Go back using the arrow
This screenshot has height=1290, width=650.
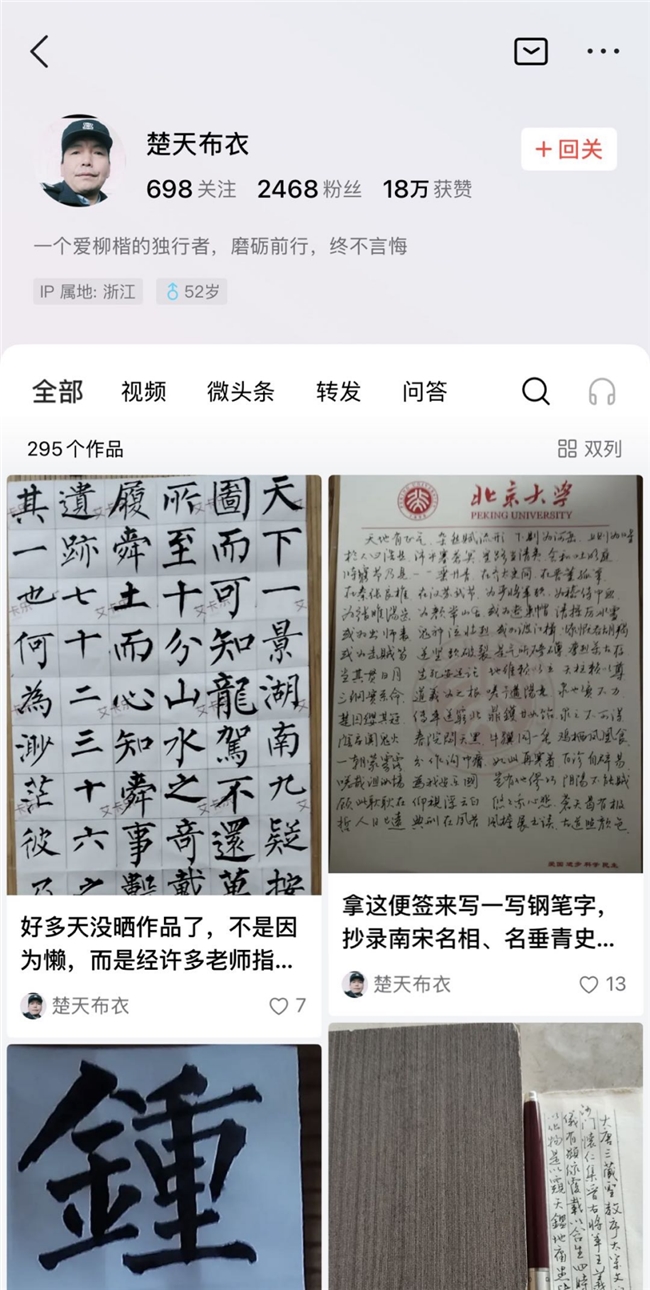coord(39,52)
